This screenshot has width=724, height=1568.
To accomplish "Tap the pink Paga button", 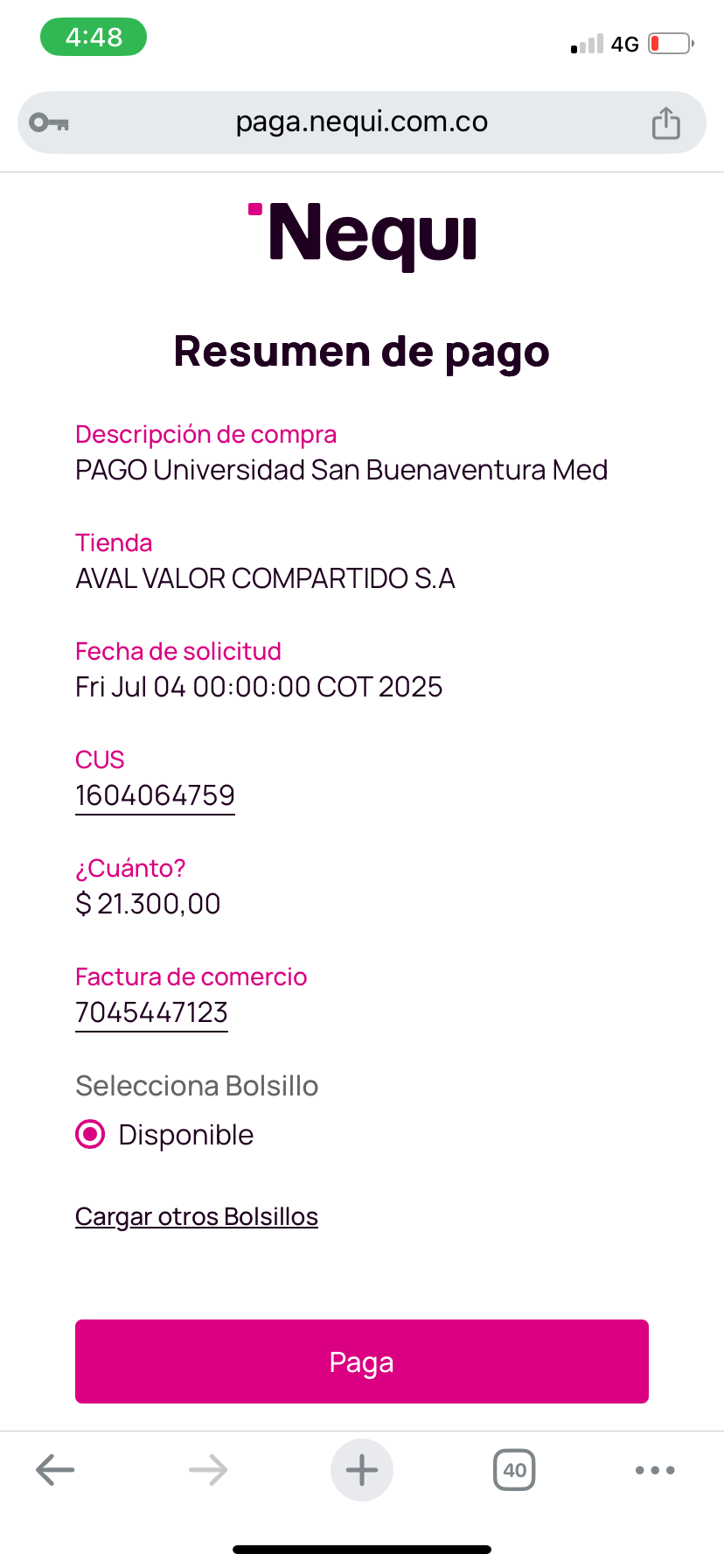I will [x=361, y=1361].
